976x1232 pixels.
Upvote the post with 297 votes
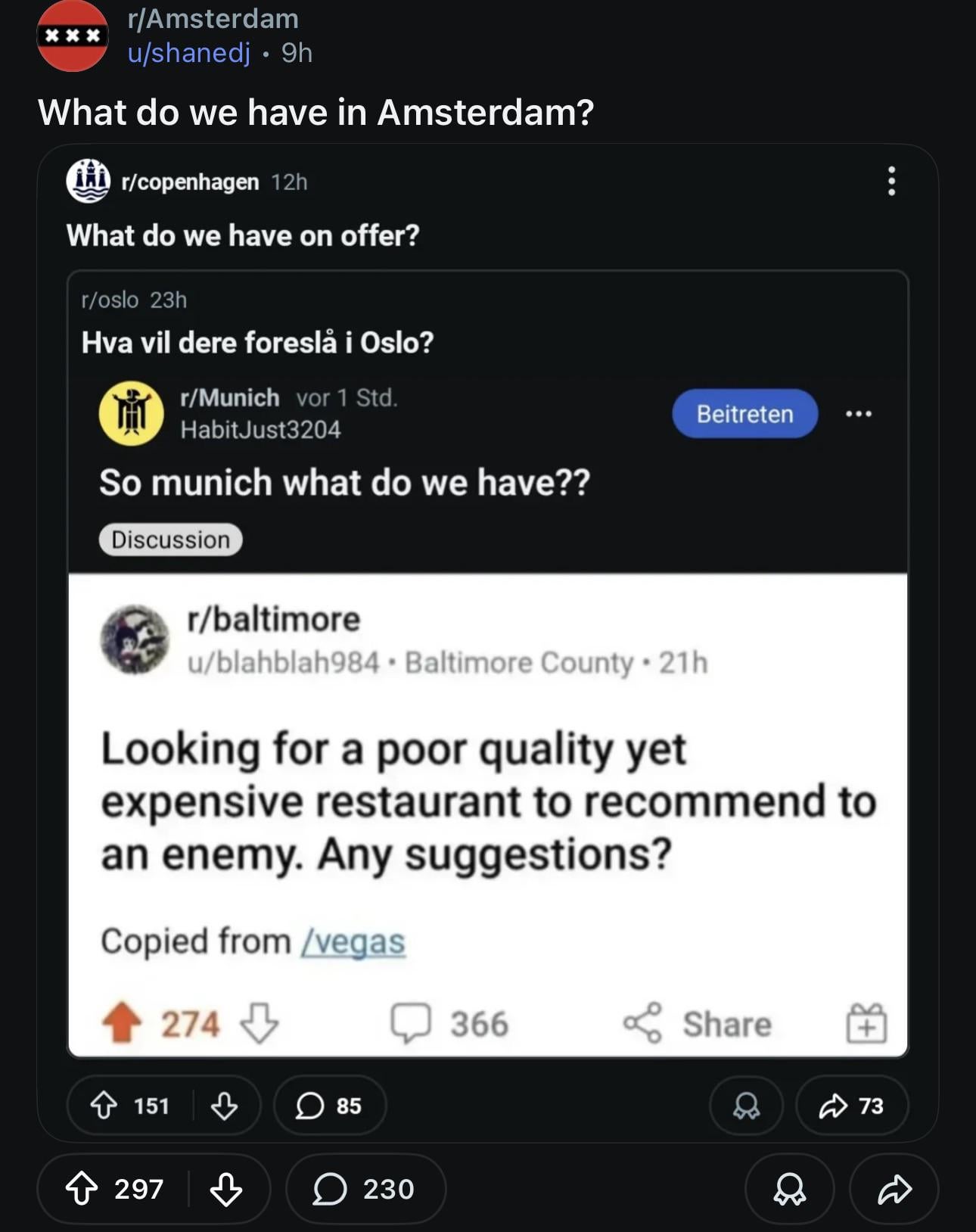82,1188
